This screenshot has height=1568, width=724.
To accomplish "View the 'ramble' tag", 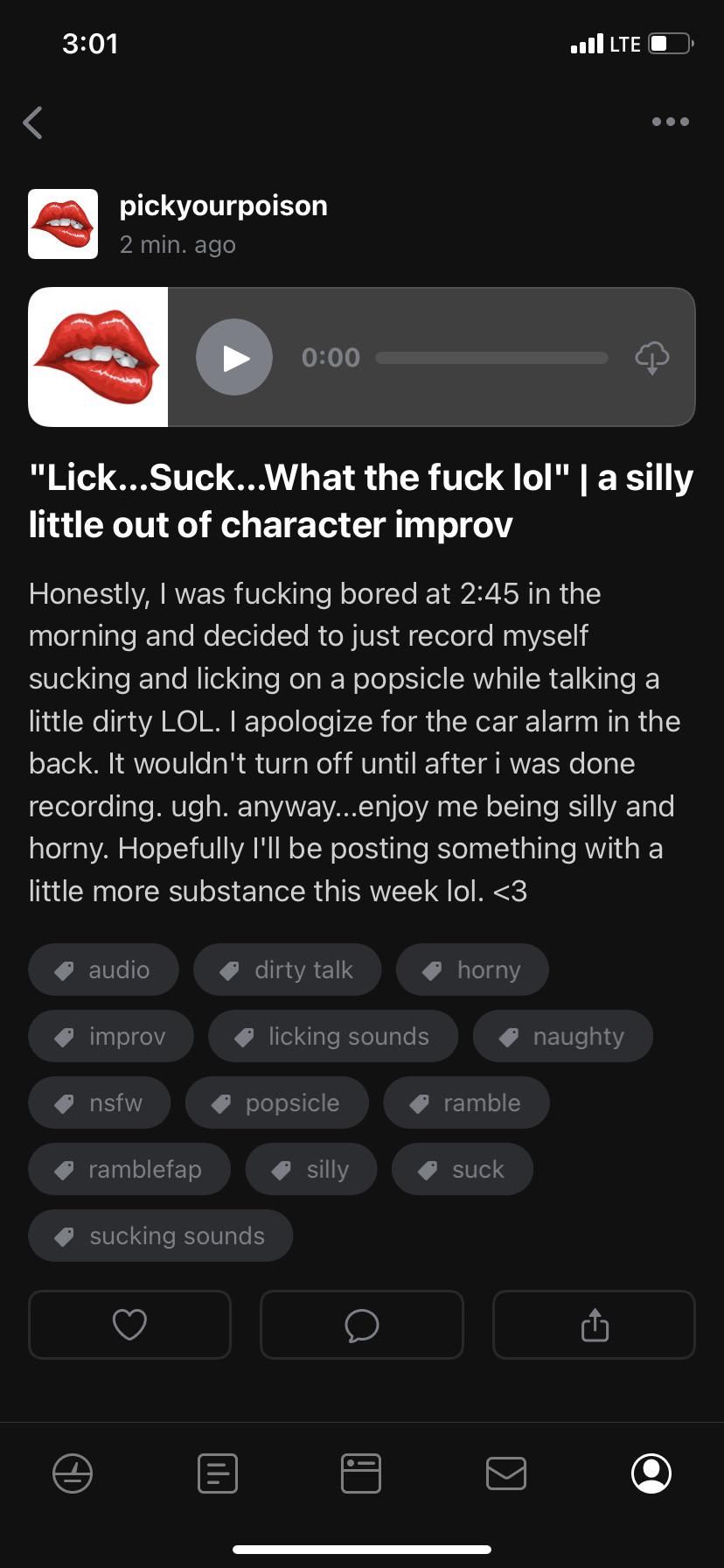I will pyautogui.click(x=466, y=1102).
